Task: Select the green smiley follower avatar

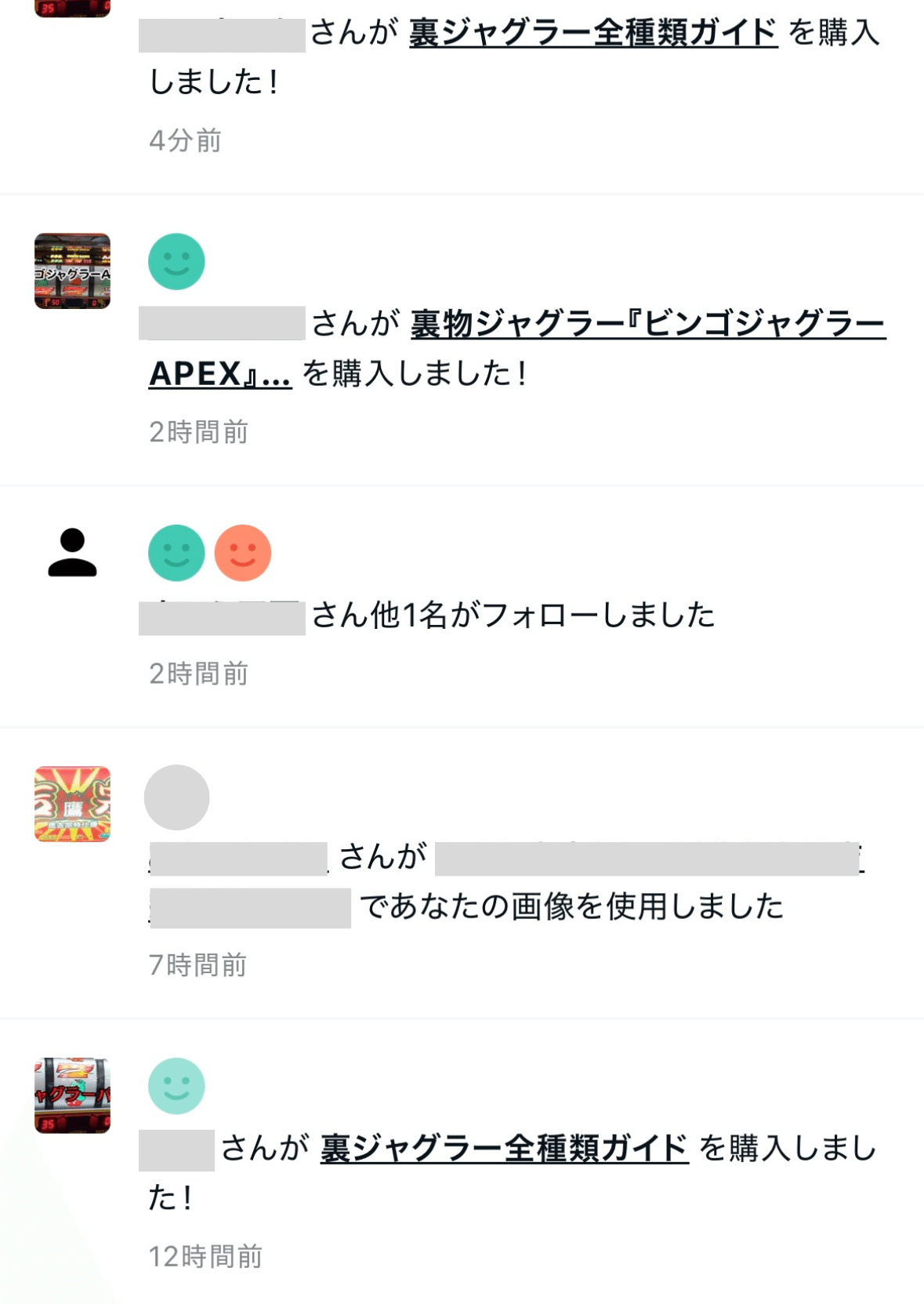Action: point(176,552)
